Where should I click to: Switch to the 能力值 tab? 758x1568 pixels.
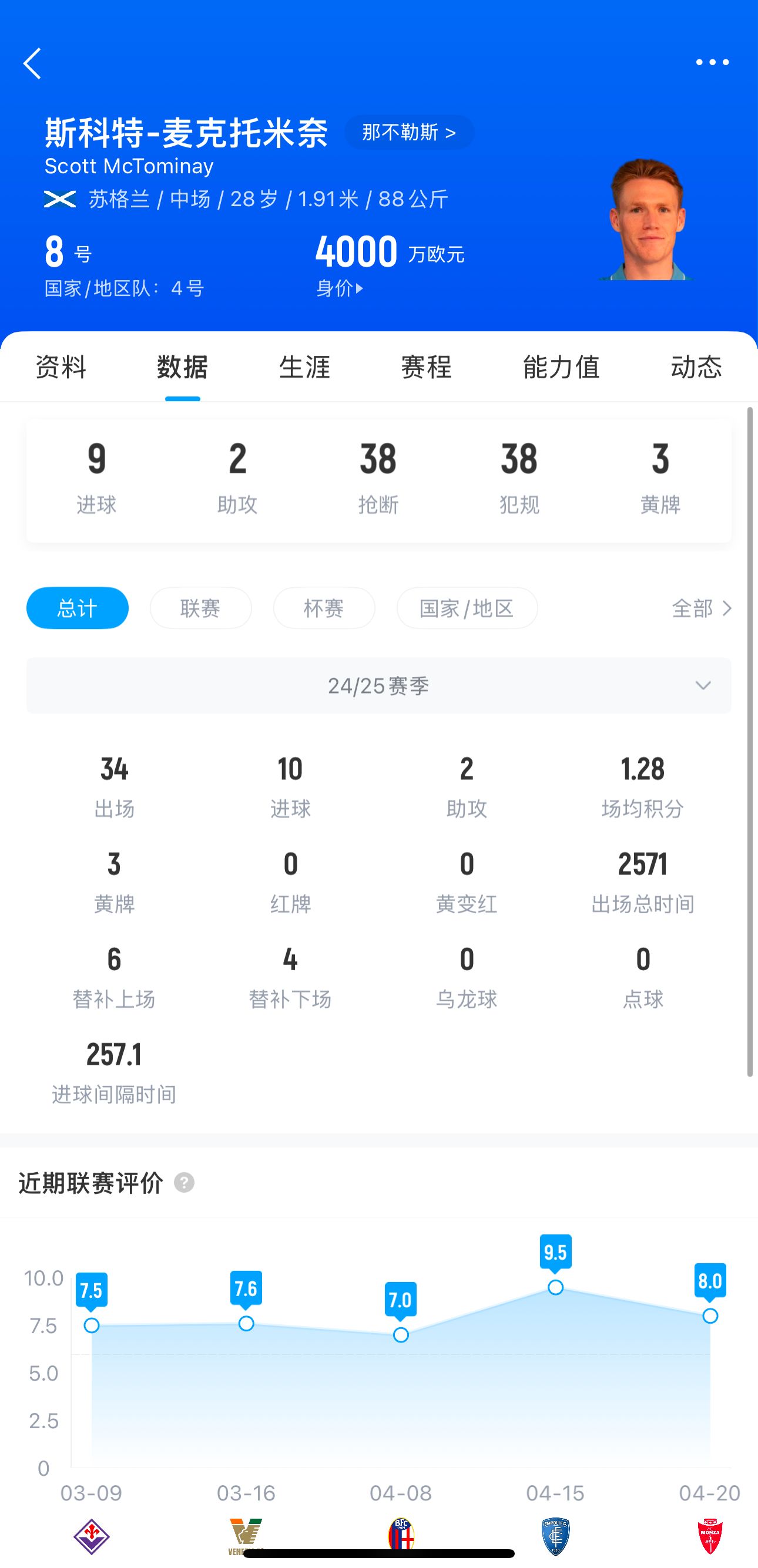pos(561,367)
